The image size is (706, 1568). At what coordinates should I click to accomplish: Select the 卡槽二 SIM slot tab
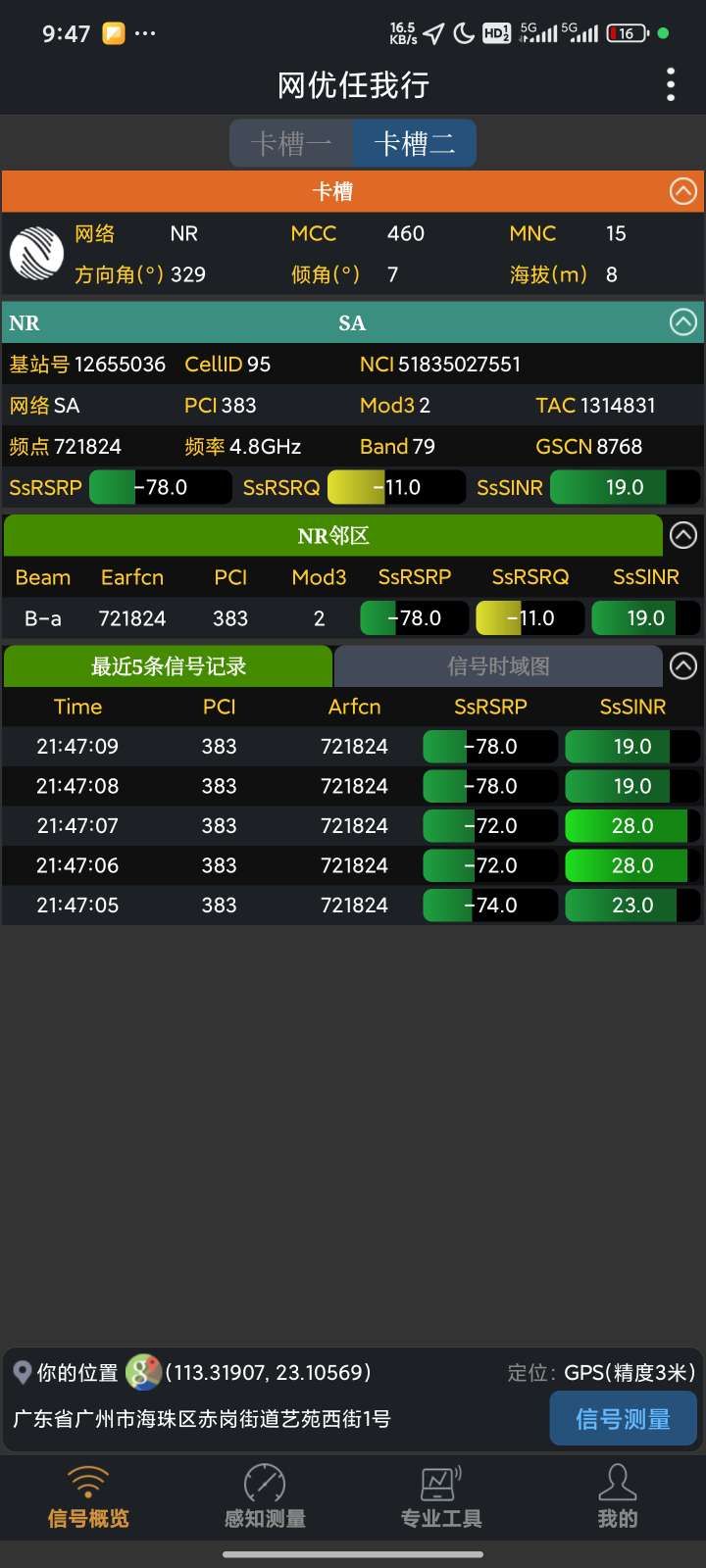click(415, 144)
